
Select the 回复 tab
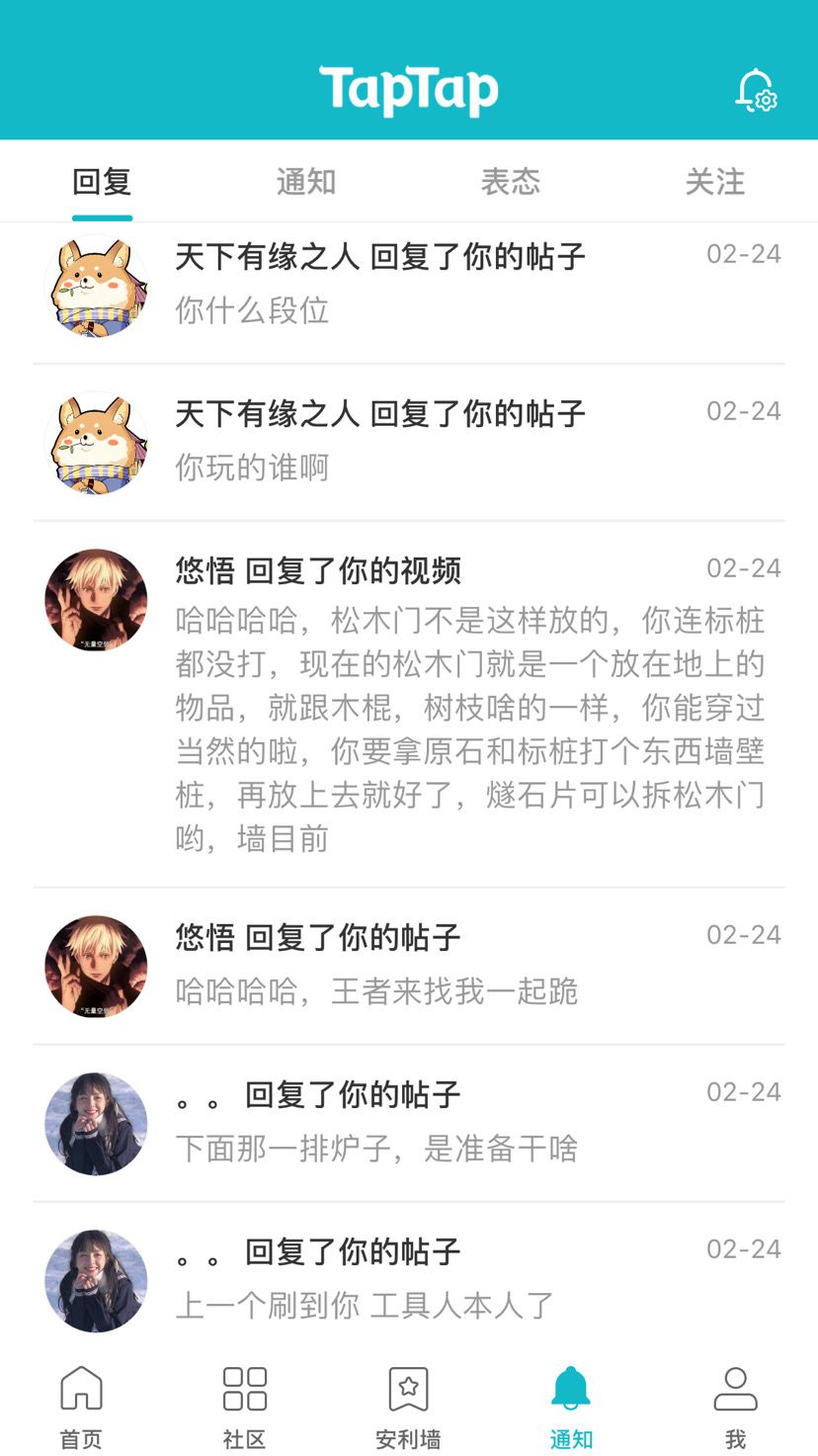click(102, 182)
